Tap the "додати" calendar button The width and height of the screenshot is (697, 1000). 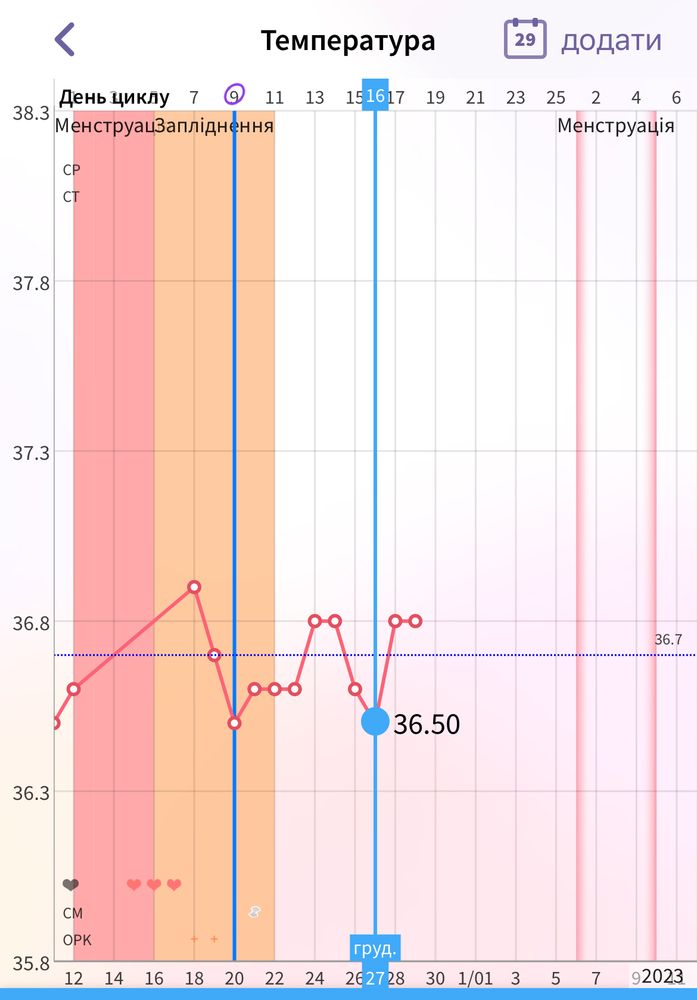(582, 40)
